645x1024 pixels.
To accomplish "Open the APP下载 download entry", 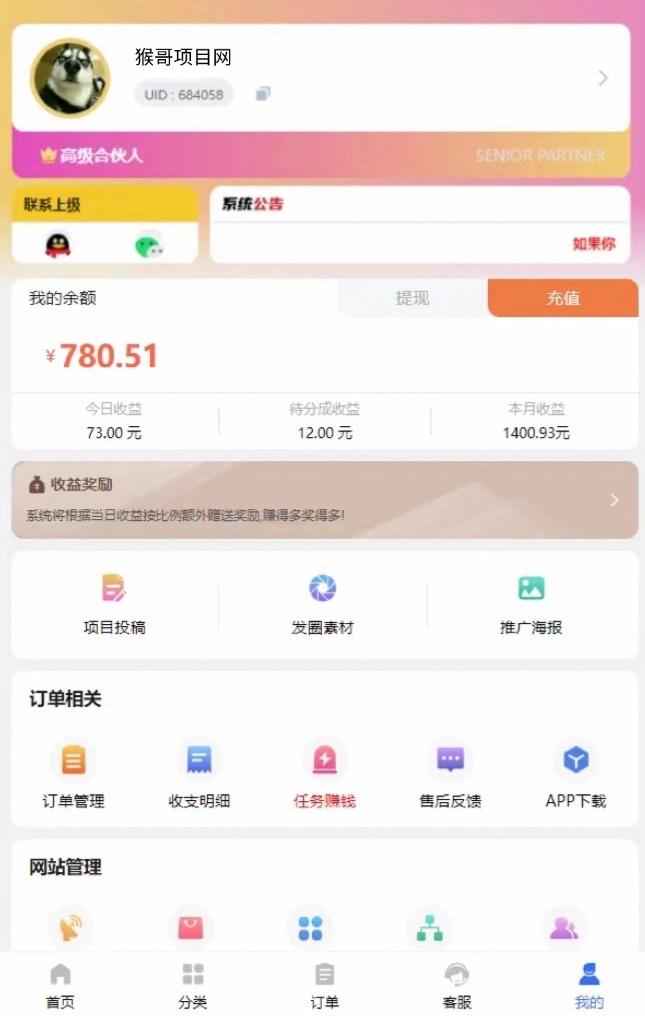I will pos(576,775).
